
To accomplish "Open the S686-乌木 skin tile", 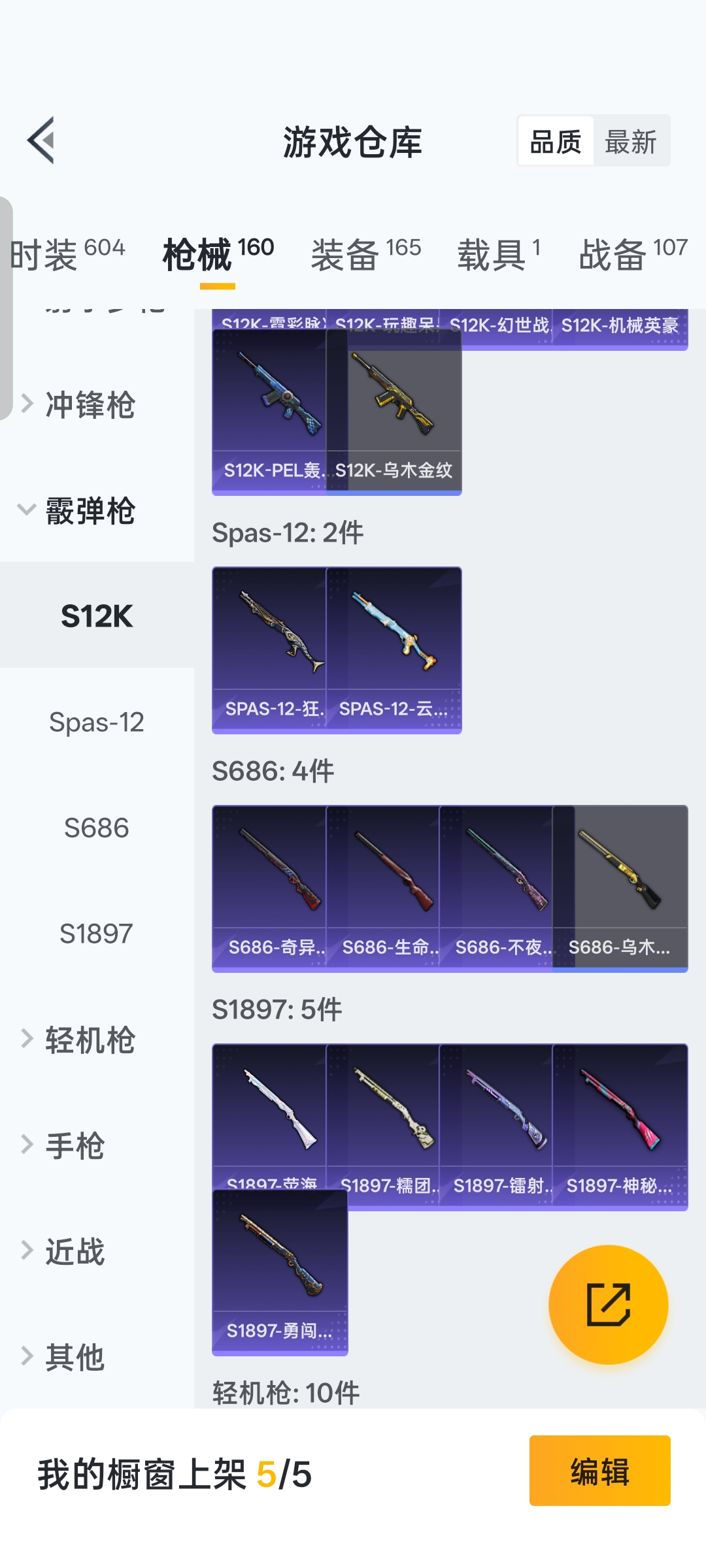I will point(620,889).
